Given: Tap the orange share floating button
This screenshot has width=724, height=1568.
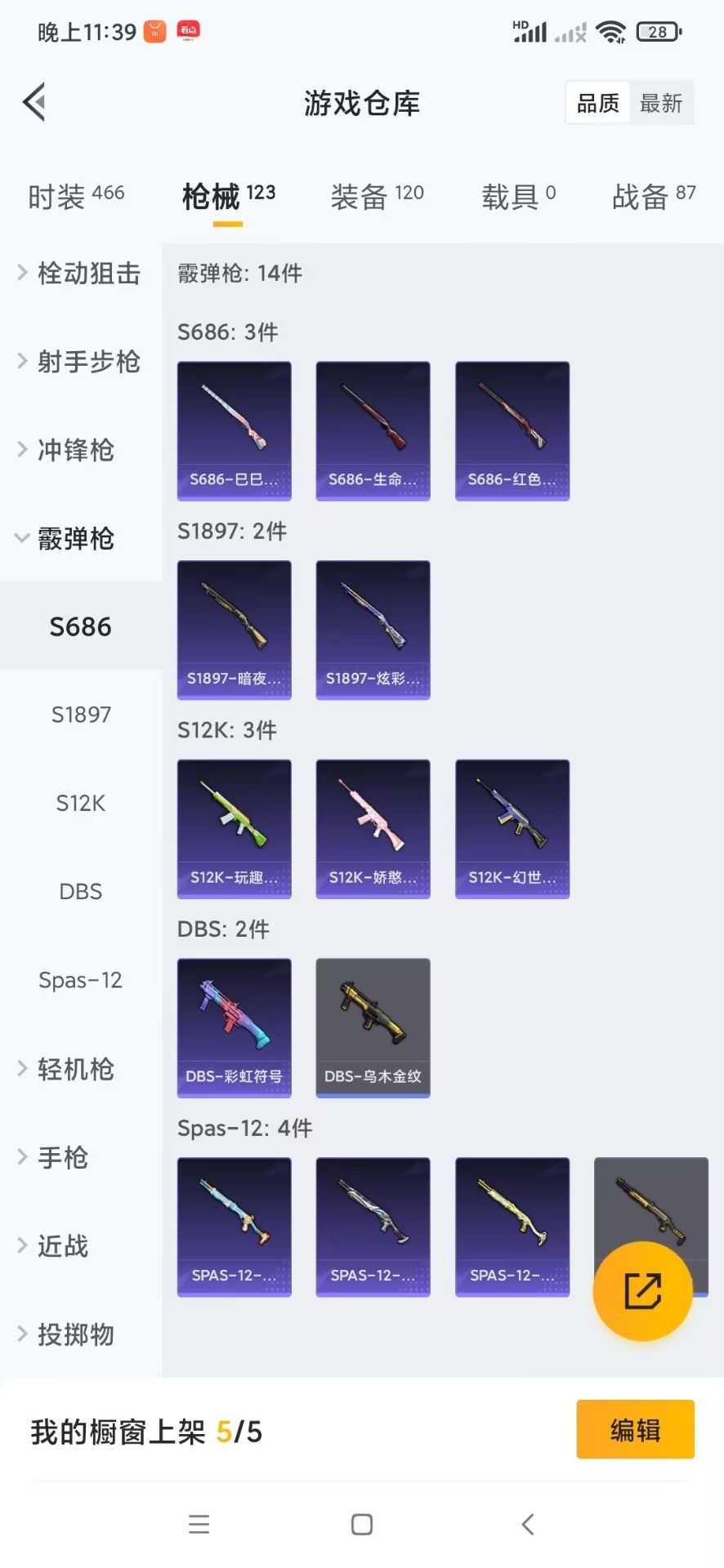Looking at the screenshot, I should click(642, 1291).
